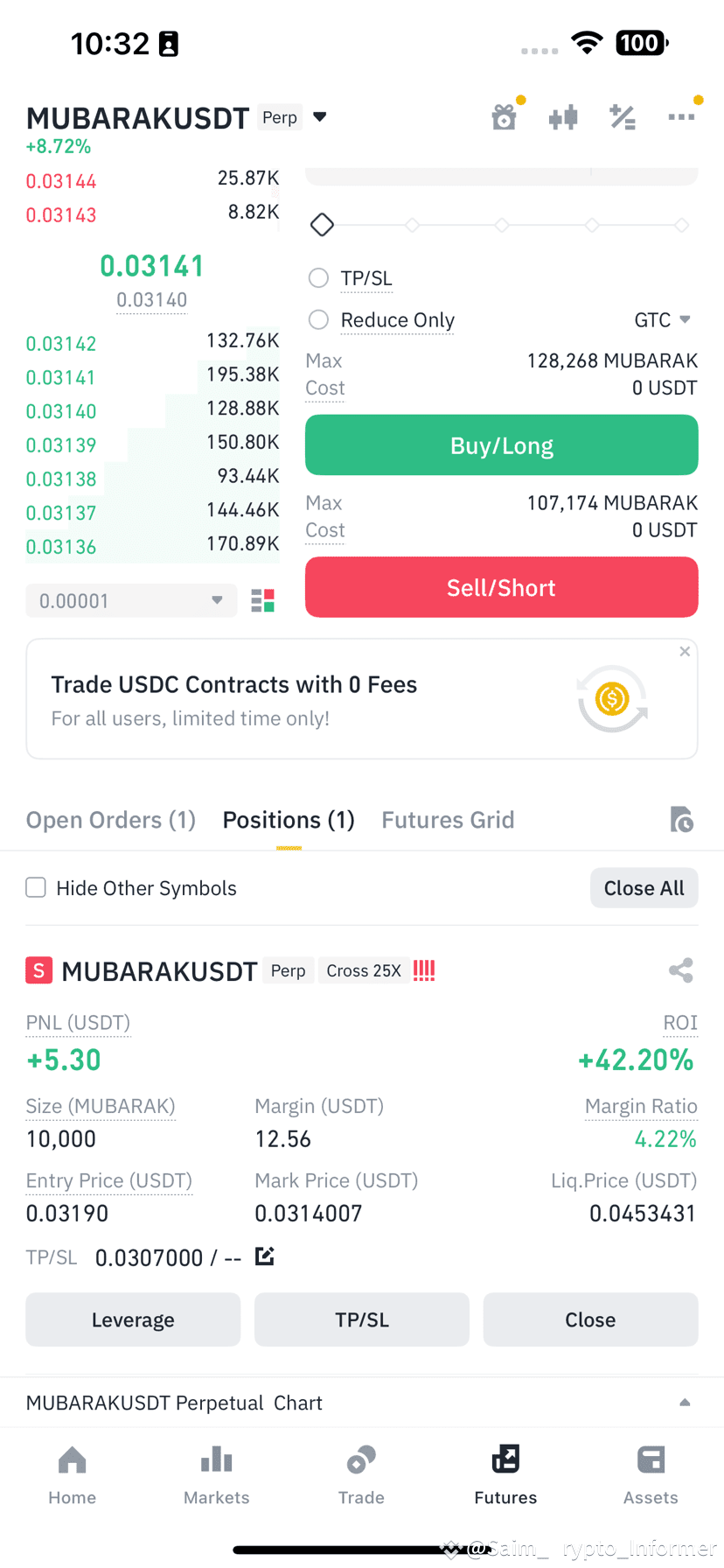Open the GTC order type dropdown

pyautogui.click(x=663, y=319)
